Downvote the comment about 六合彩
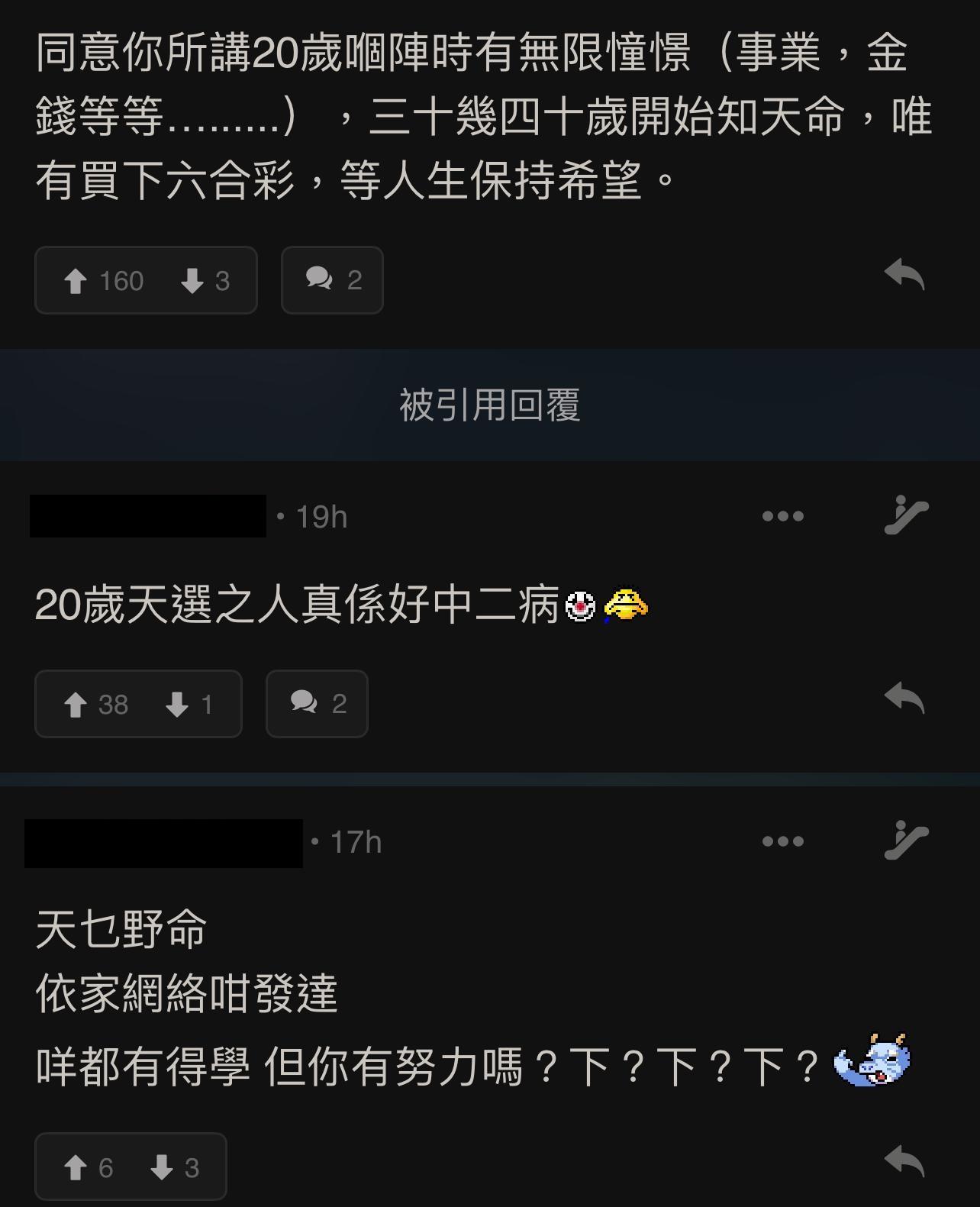Viewport: 980px width, 1207px height. [x=192, y=281]
